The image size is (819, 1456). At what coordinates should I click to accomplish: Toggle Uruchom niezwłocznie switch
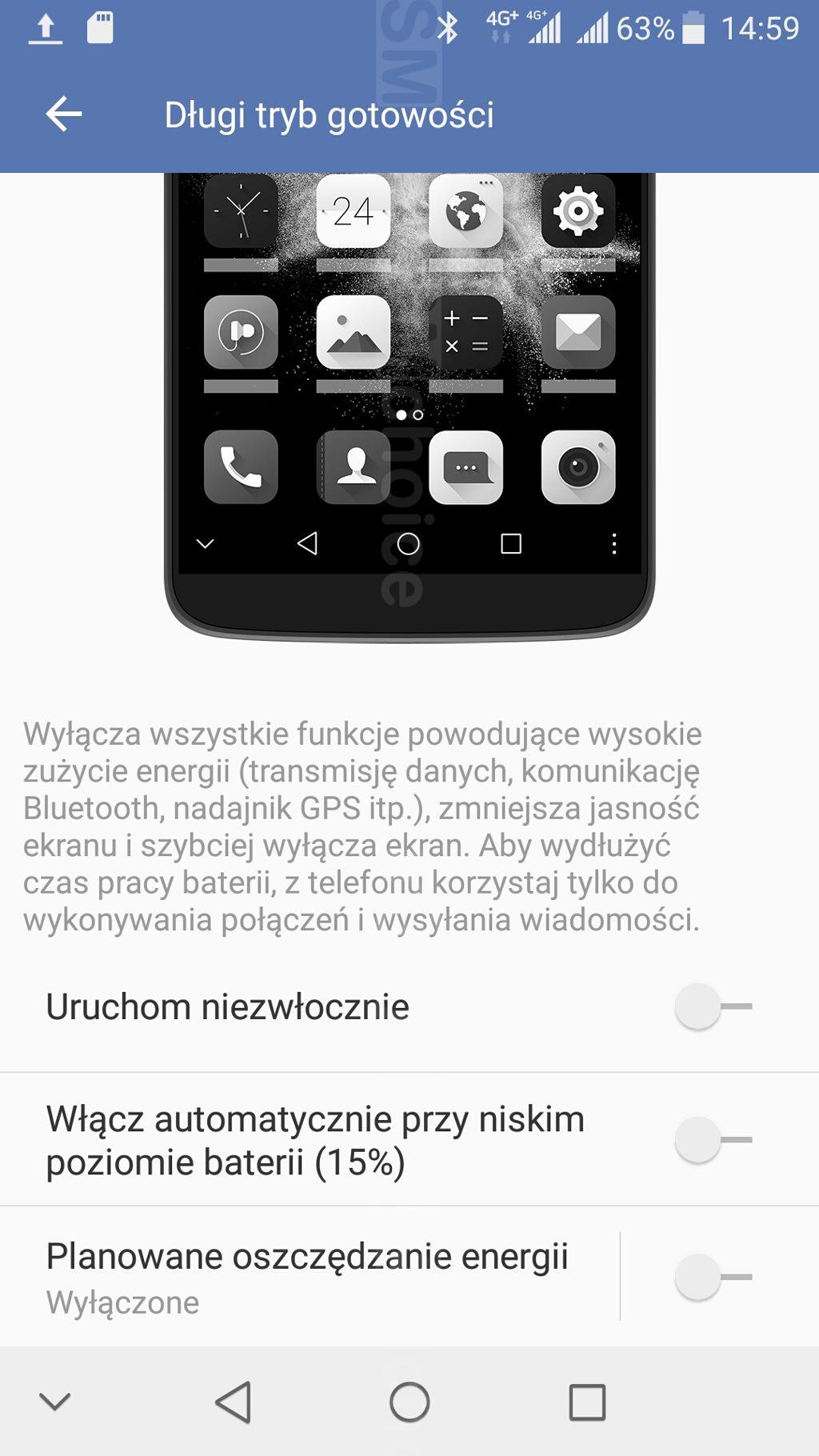pyautogui.click(x=713, y=1006)
